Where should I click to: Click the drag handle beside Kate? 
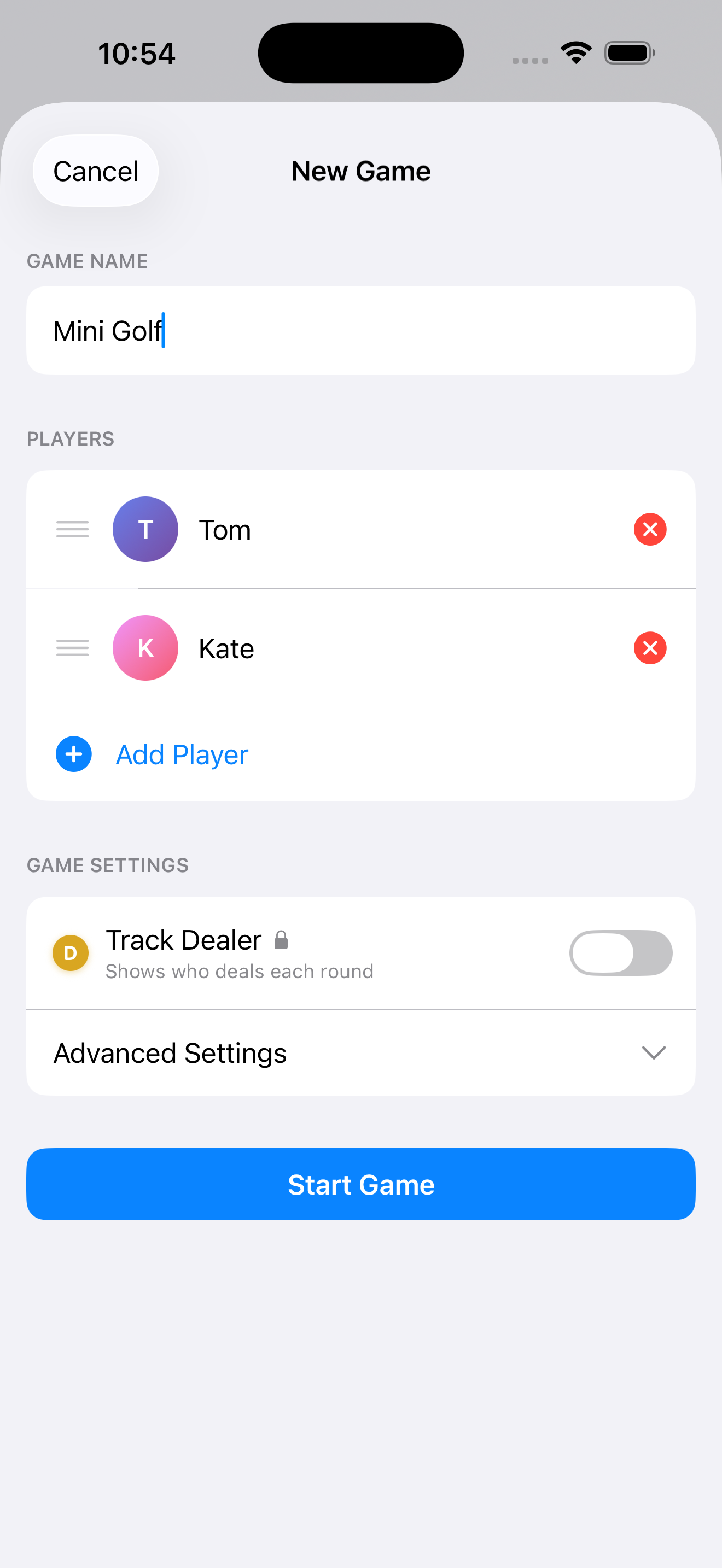point(72,648)
